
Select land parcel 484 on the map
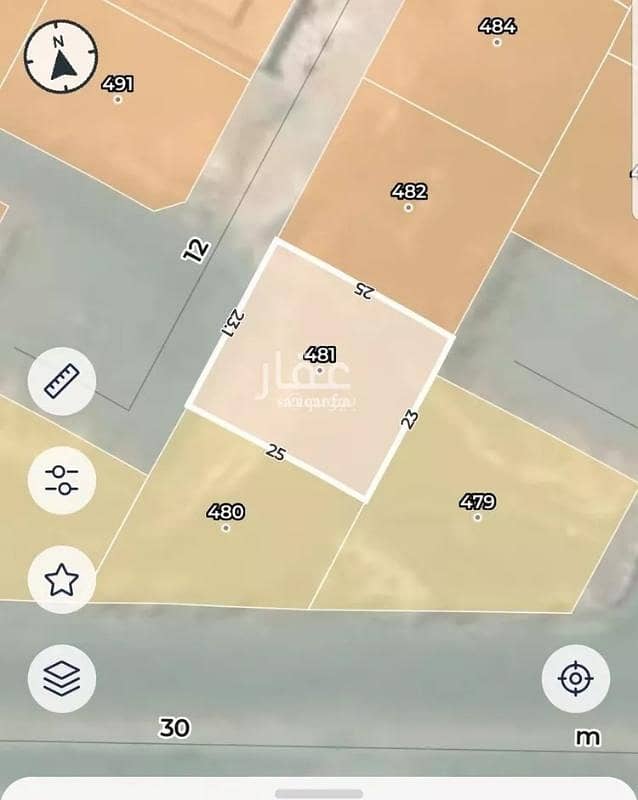pyautogui.click(x=497, y=32)
